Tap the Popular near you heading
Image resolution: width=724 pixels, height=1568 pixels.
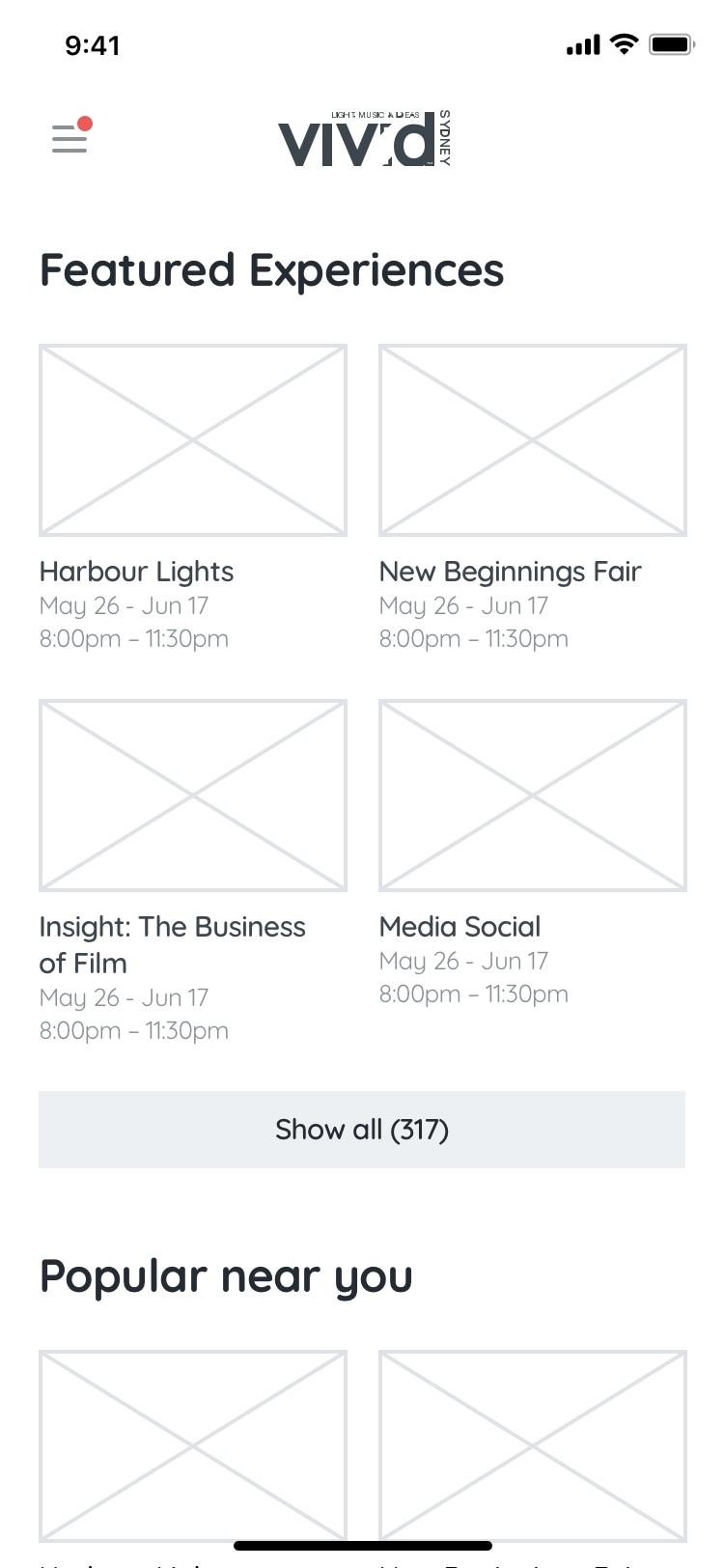point(225,1275)
